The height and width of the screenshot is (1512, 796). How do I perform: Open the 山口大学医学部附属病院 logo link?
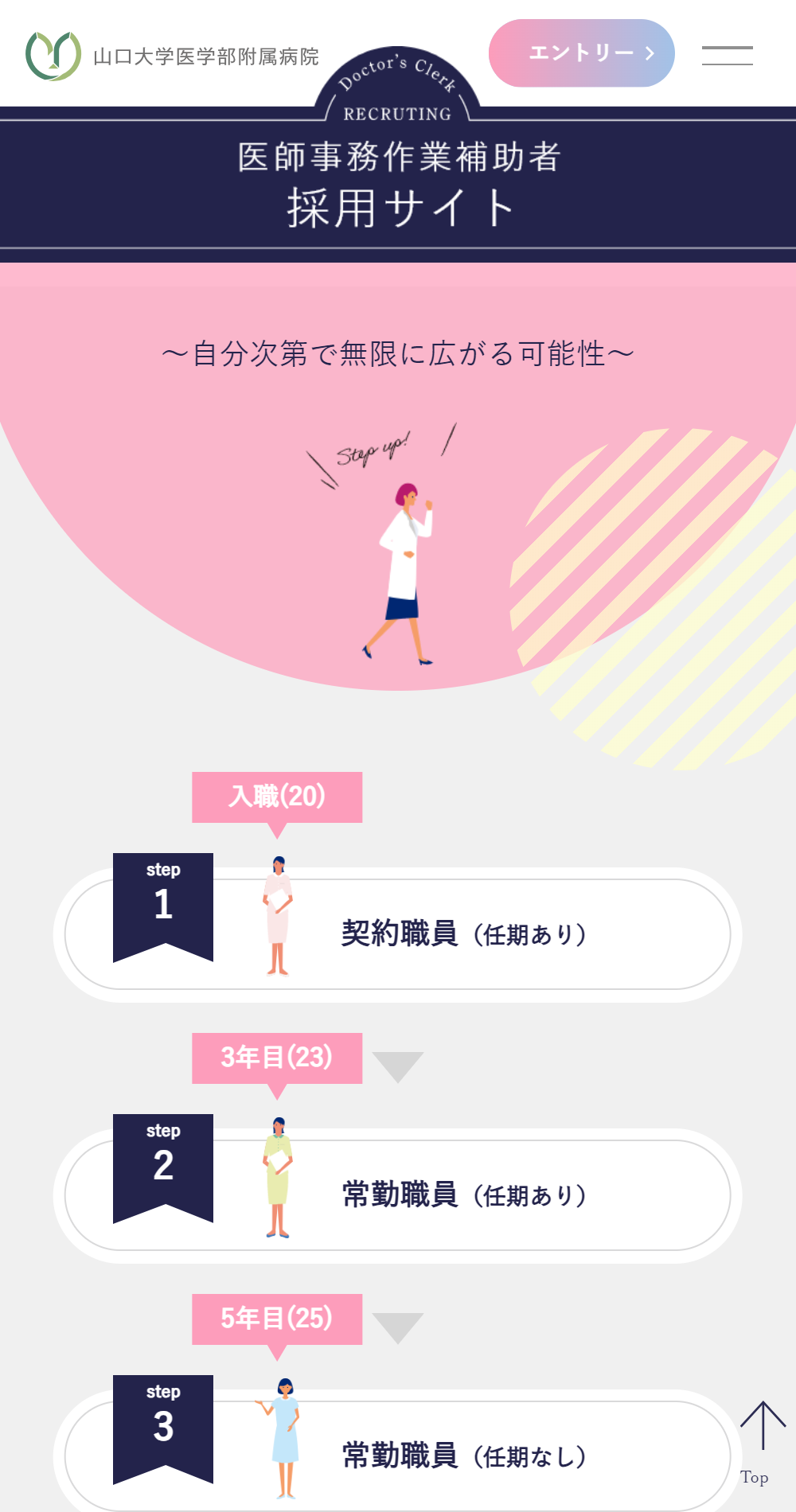coord(172,56)
